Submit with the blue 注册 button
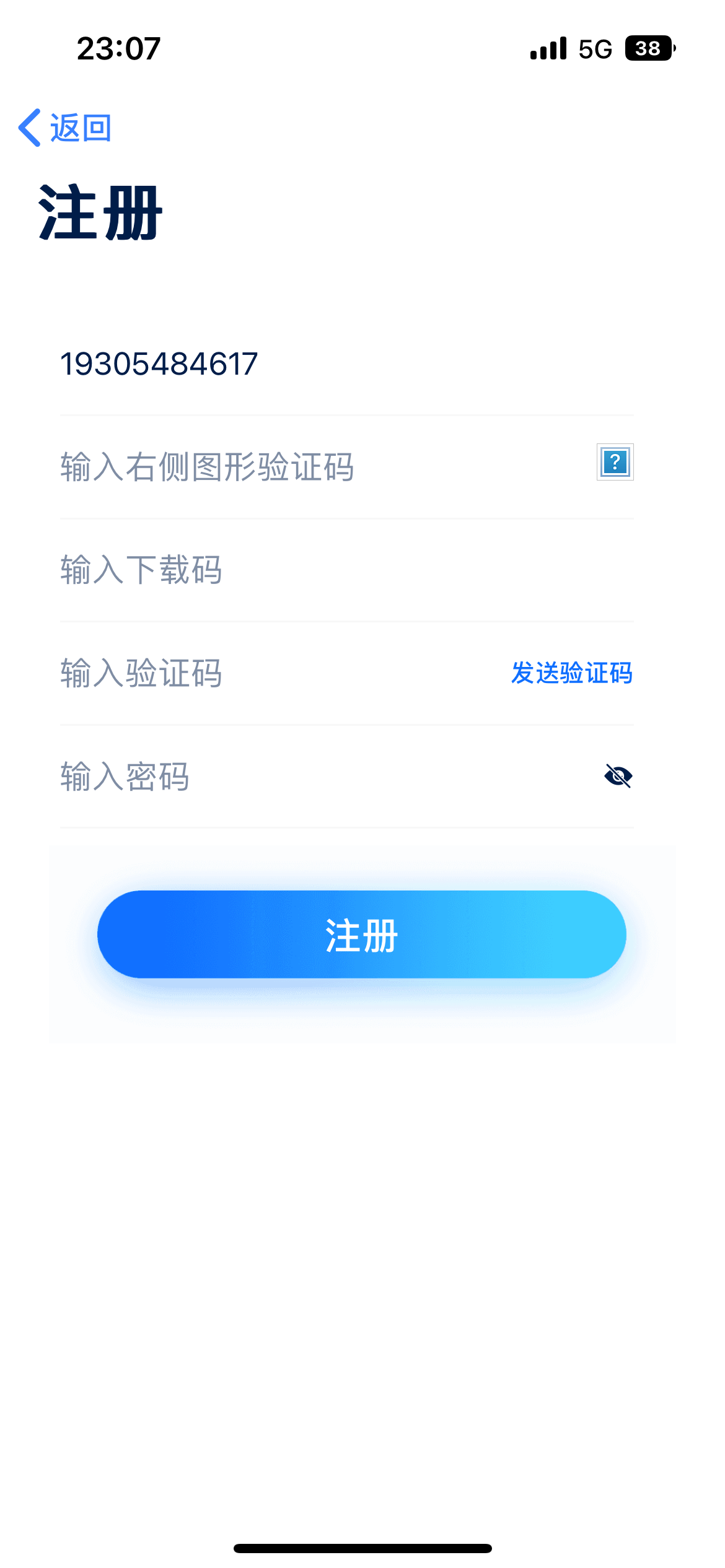The height and width of the screenshot is (1568, 725). [x=362, y=934]
